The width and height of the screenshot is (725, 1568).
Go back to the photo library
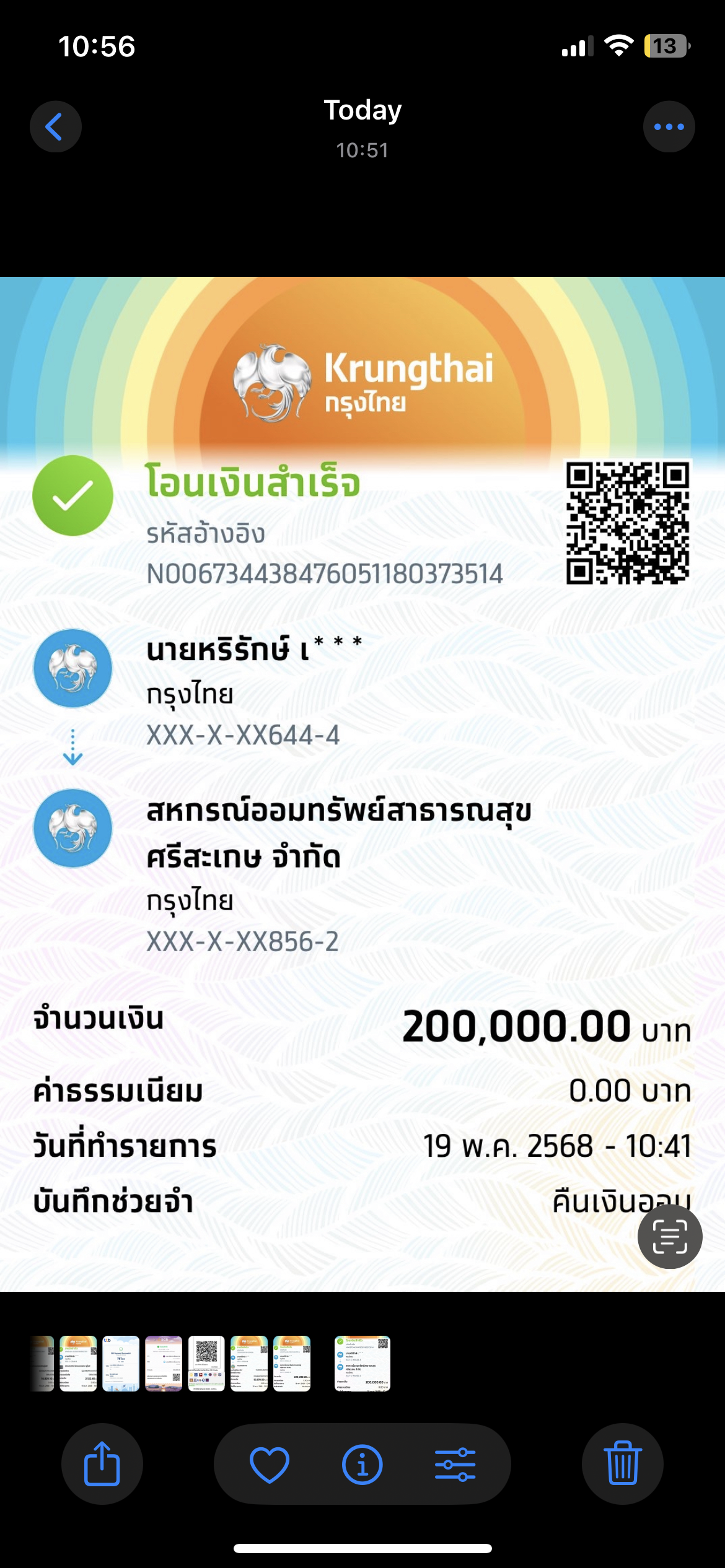56,127
